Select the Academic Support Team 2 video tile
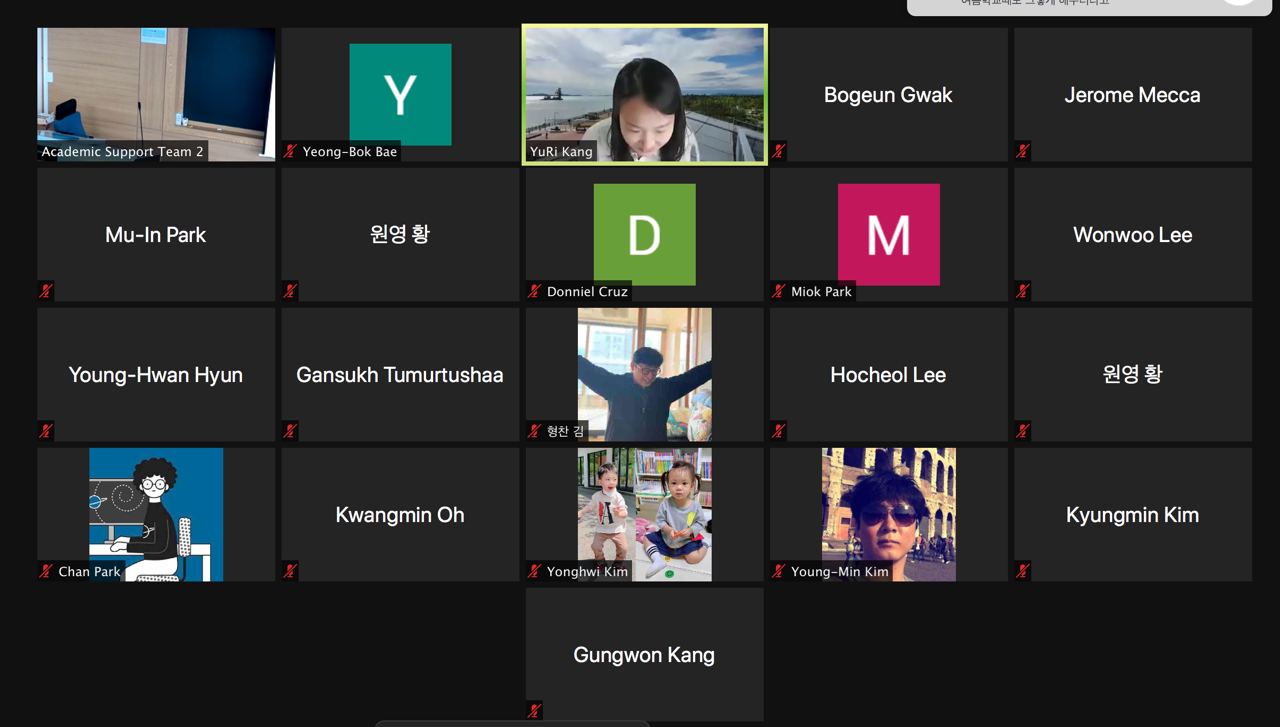The image size is (1280, 727). (x=156, y=94)
